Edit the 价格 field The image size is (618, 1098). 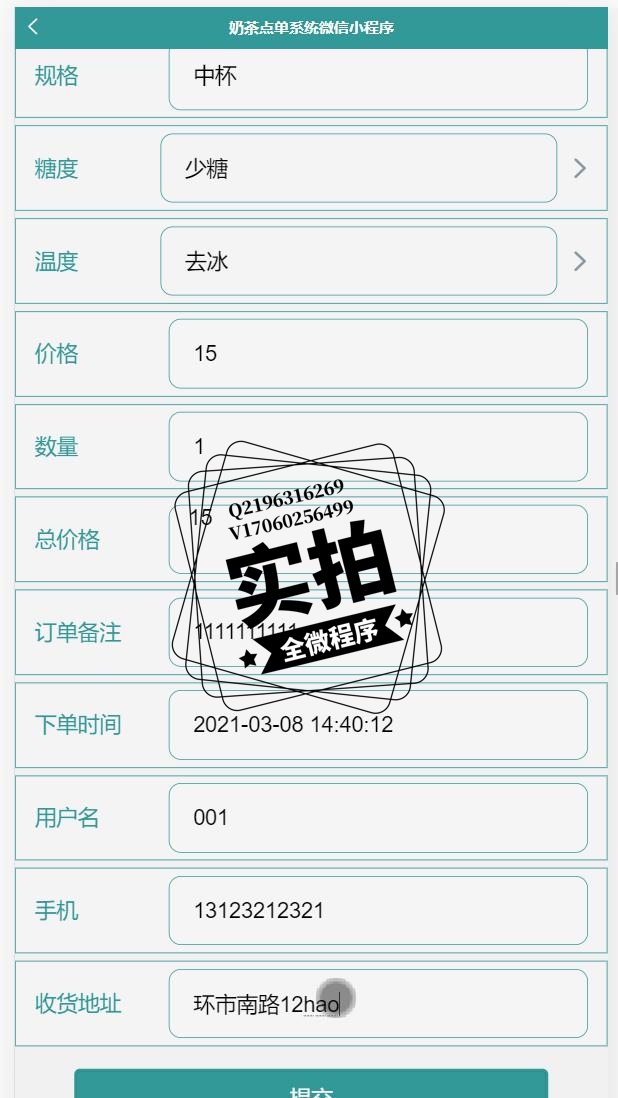coord(377,353)
